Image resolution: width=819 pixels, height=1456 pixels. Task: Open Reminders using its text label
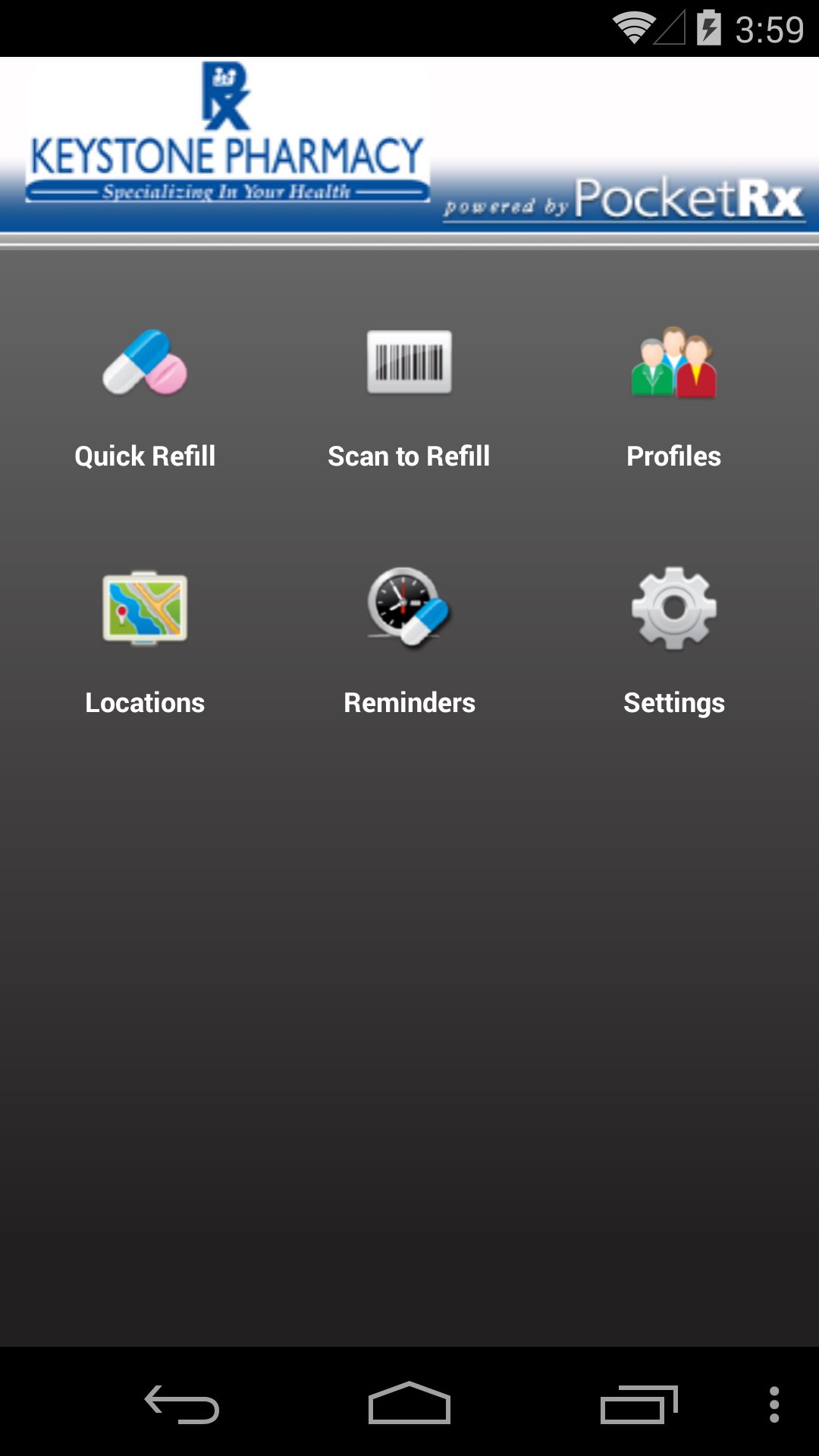pyautogui.click(x=409, y=702)
